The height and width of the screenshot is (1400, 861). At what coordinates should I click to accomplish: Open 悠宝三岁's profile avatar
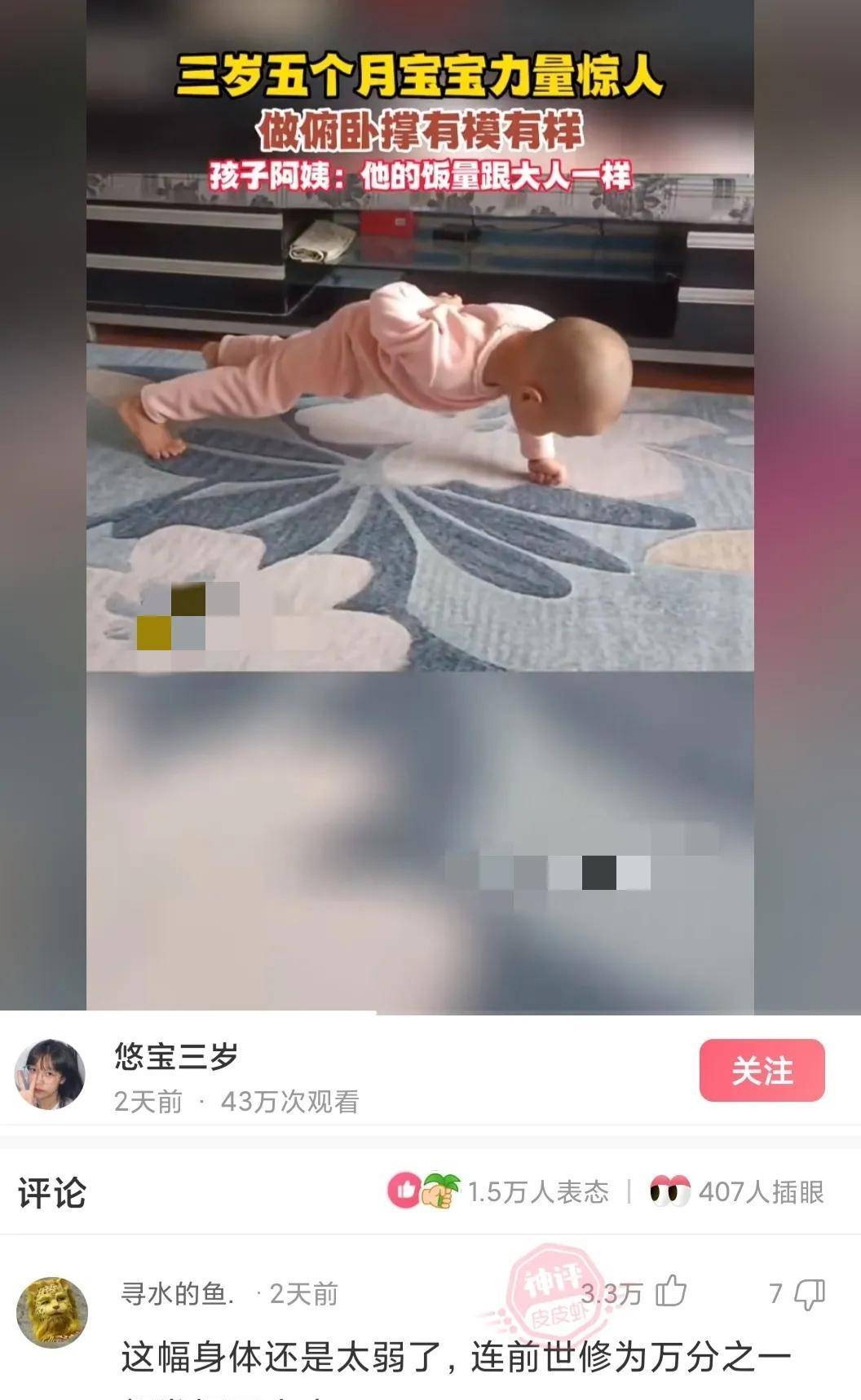50,1074
